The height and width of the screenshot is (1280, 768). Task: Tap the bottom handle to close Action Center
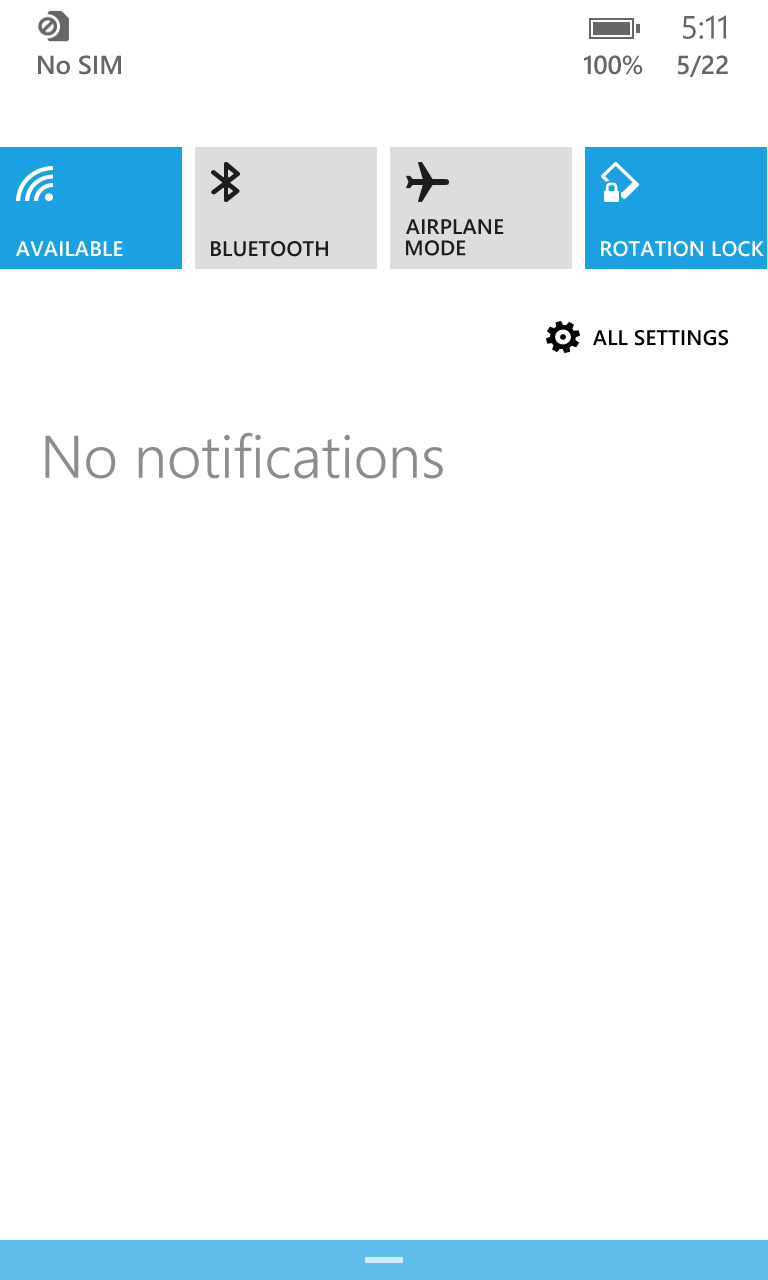[384, 1260]
